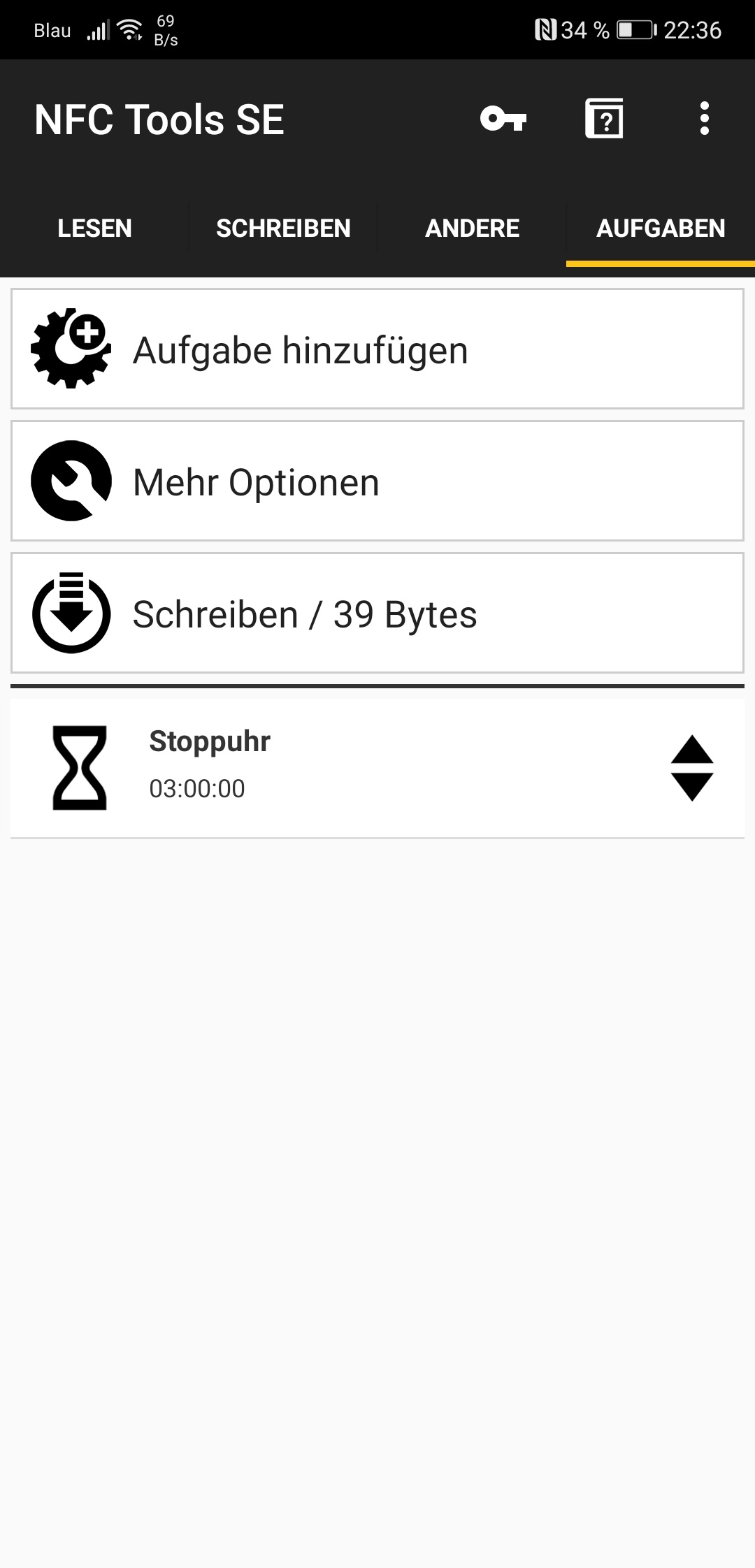755x1568 pixels.
Task: Move Stoppuhr down with the down arrow
Action: (691, 786)
